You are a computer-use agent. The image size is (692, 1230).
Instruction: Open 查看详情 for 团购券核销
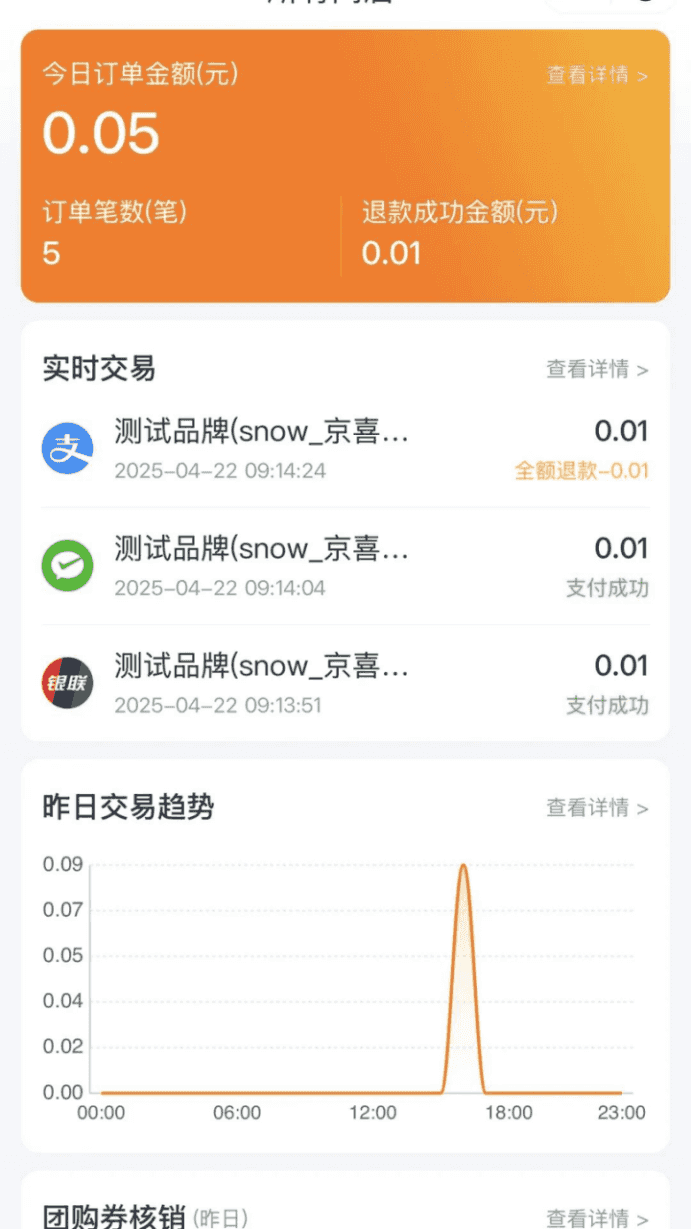[x=597, y=1217]
